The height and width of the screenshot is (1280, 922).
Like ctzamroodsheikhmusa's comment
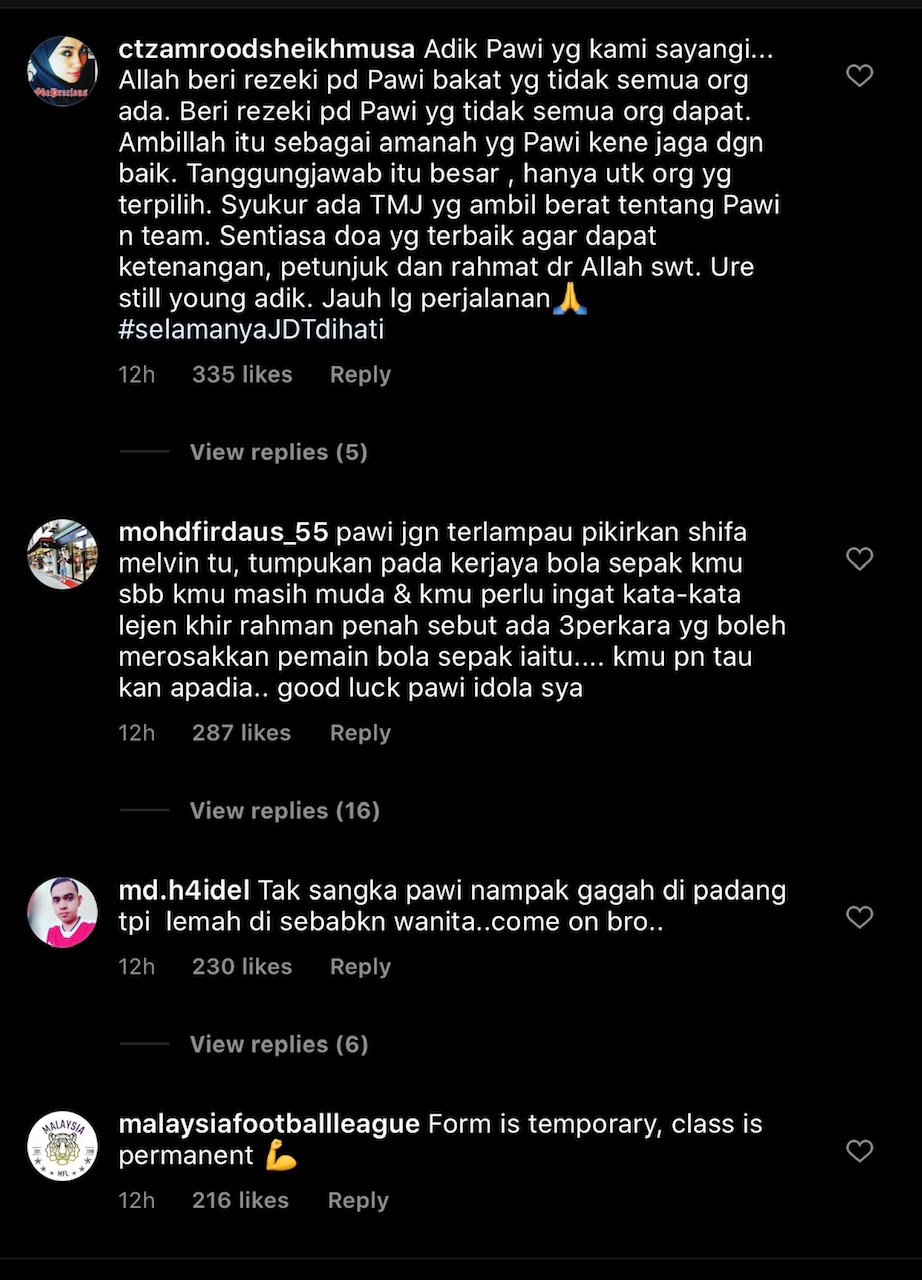[860, 76]
